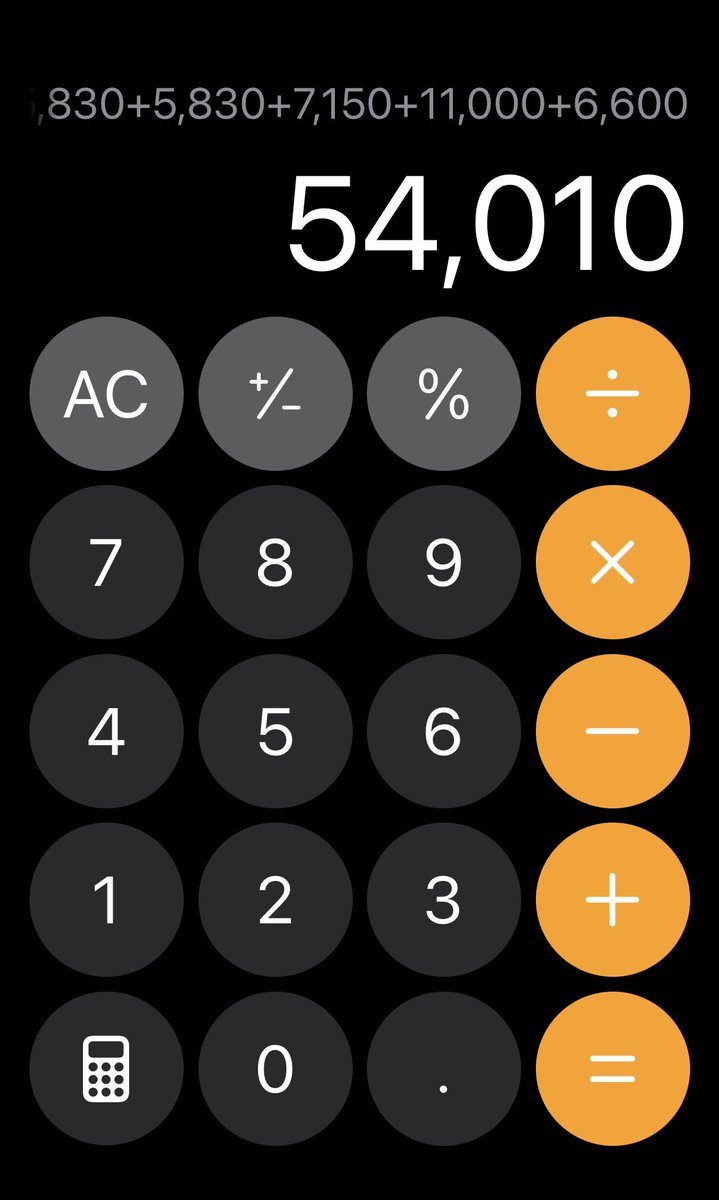Screen dimensions: 719x1200
Task: Enter digit 0
Action: (x=275, y=1069)
